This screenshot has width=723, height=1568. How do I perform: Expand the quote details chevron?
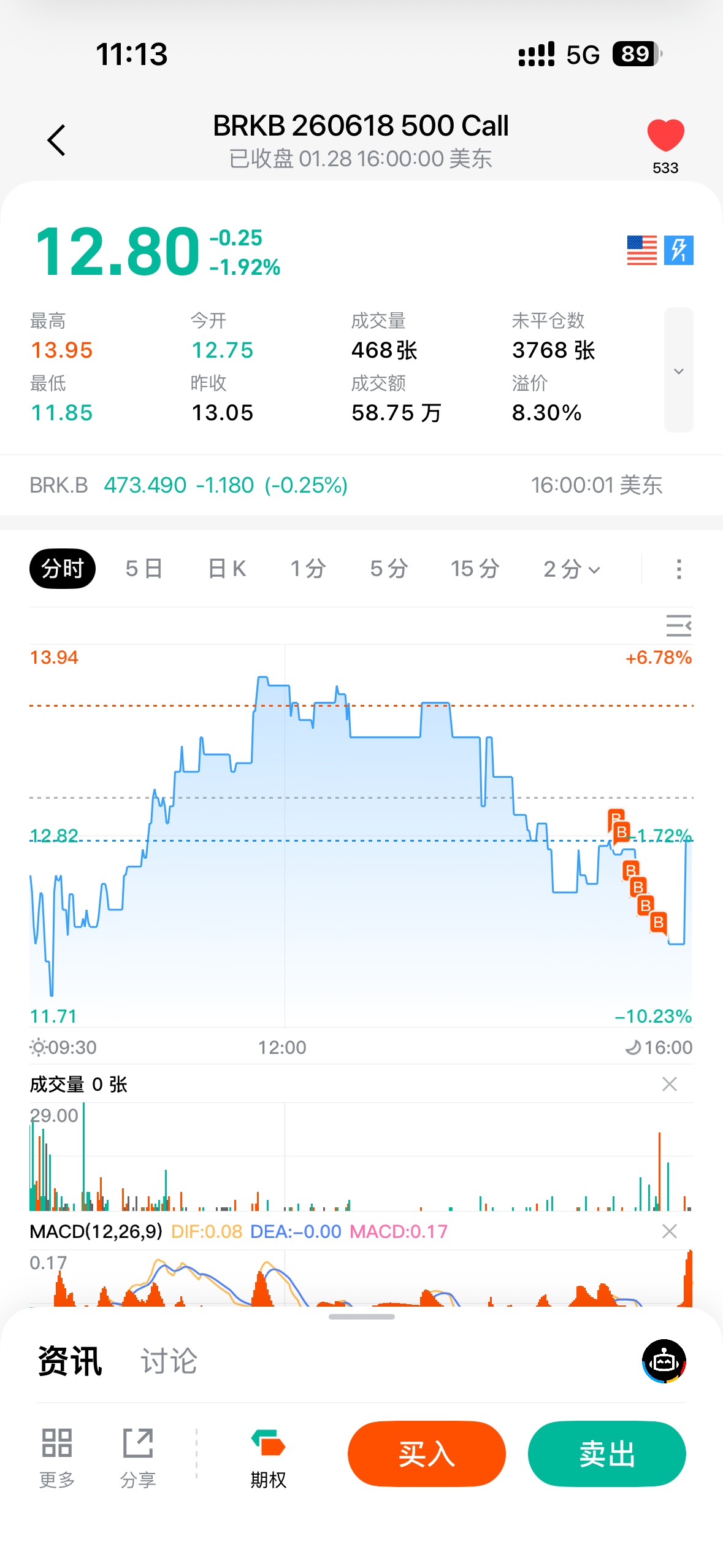pos(678,371)
